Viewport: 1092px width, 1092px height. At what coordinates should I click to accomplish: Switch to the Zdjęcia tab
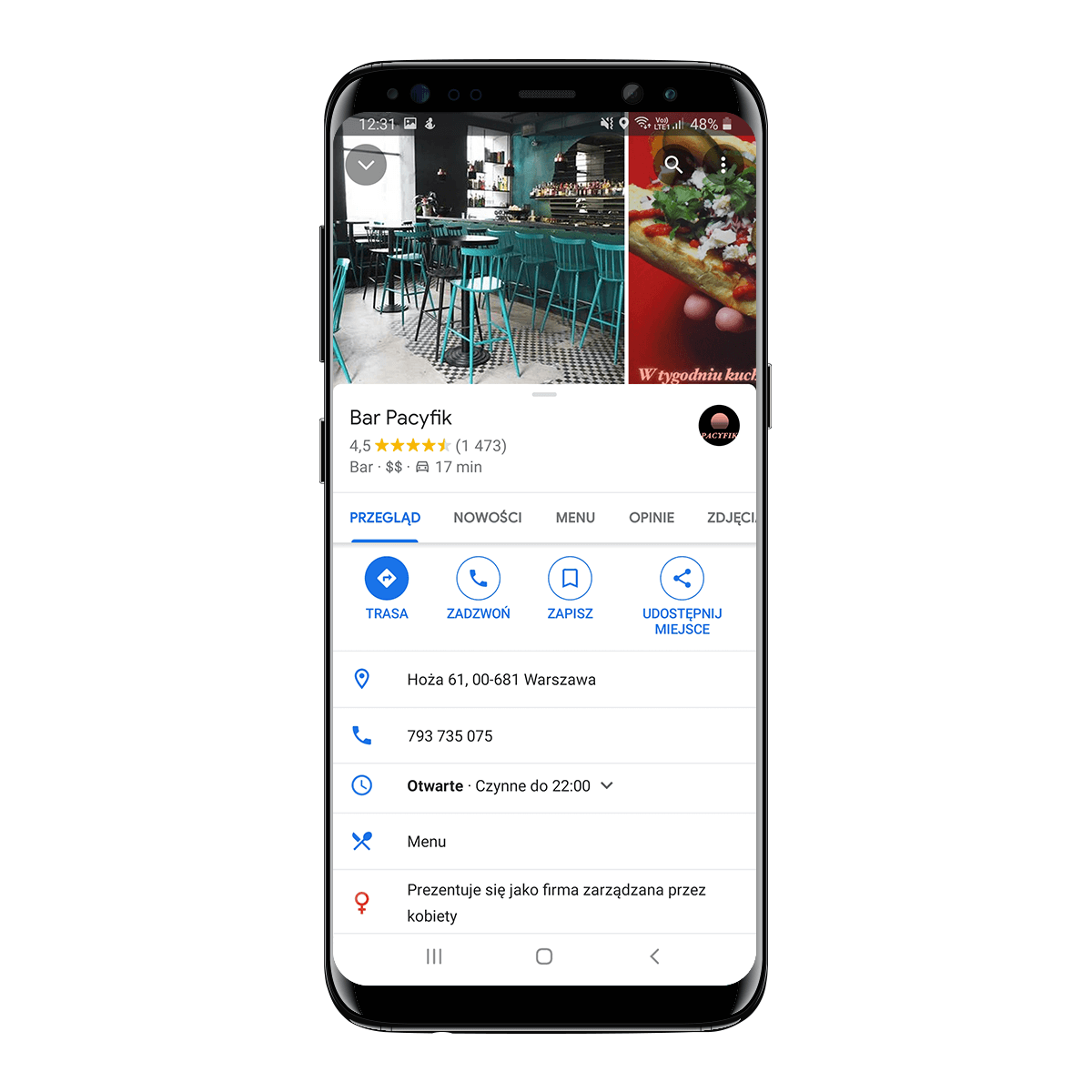[x=731, y=518]
